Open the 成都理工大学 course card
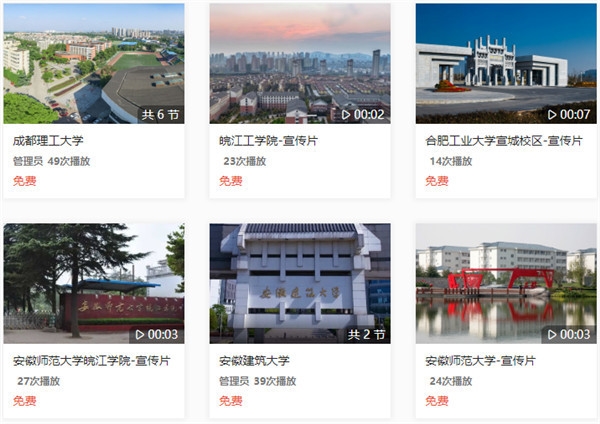Viewport: 600px width, 424px height. pos(93,64)
